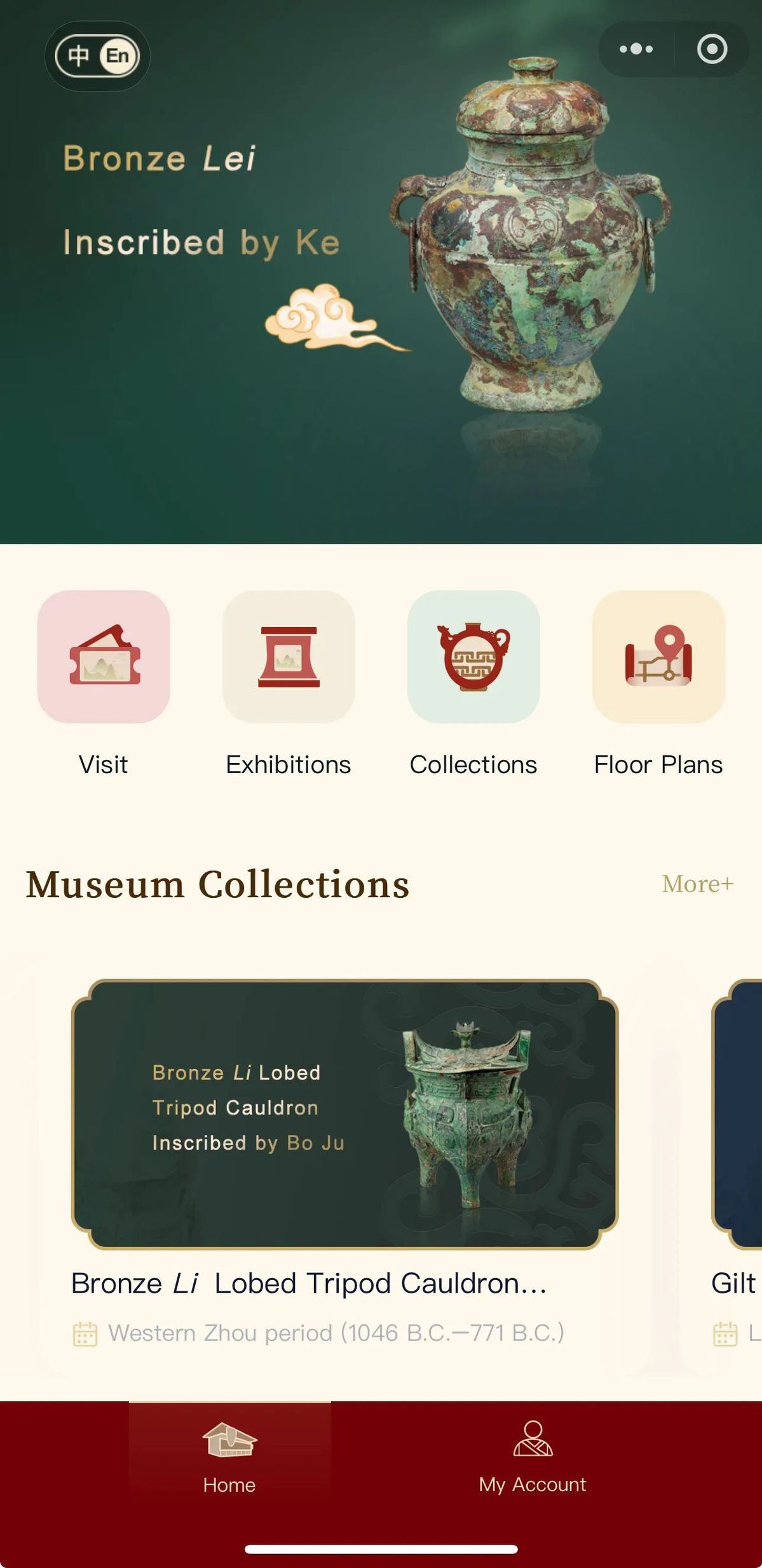Image resolution: width=762 pixels, height=1568 pixels.
Task: Browse the Collections section
Action: 473,657
